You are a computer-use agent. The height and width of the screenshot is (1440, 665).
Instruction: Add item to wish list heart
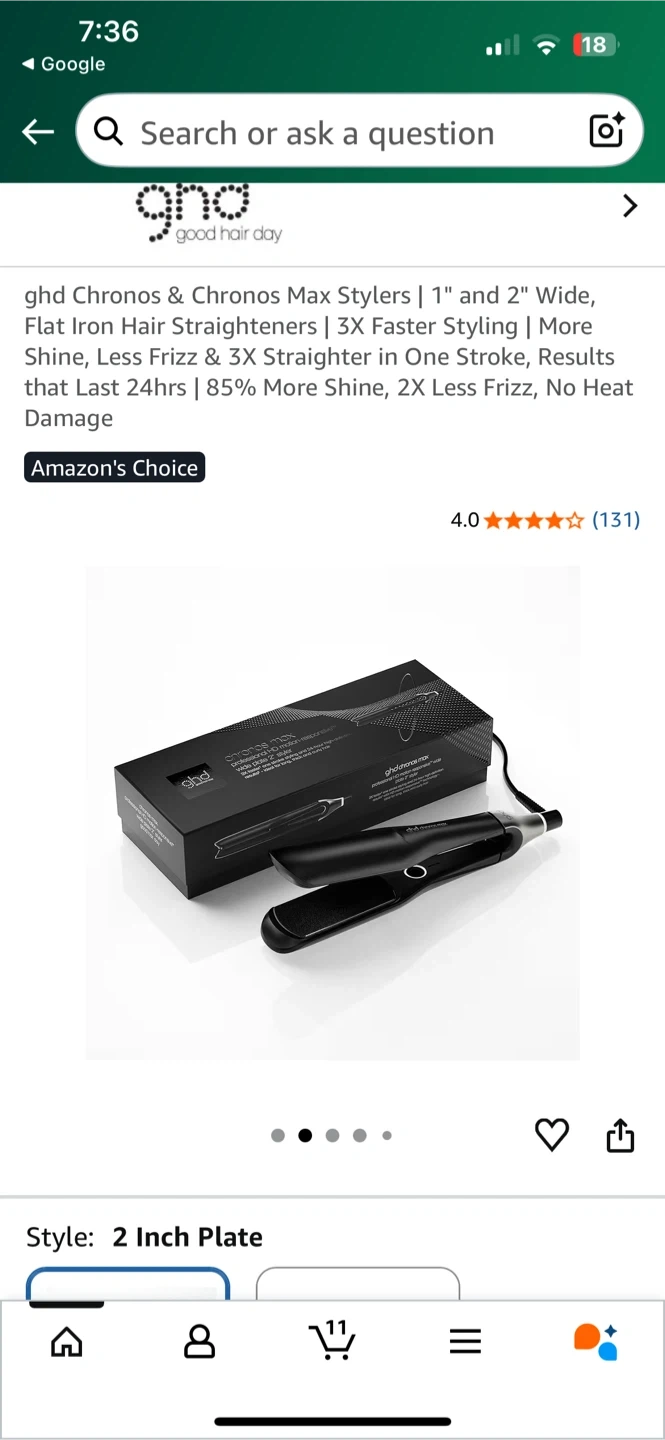click(551, 1135)
